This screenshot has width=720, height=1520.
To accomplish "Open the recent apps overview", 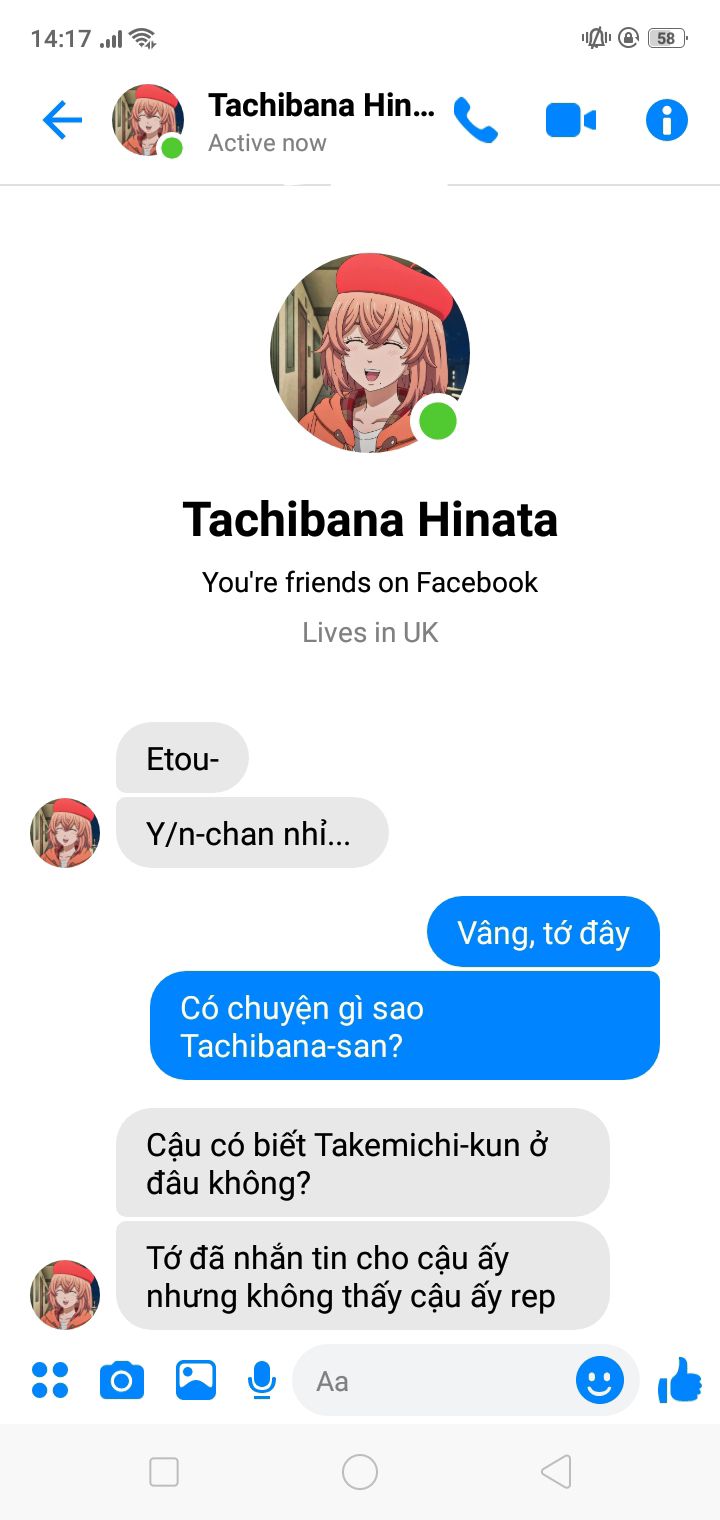I will tap(164, 1472).
